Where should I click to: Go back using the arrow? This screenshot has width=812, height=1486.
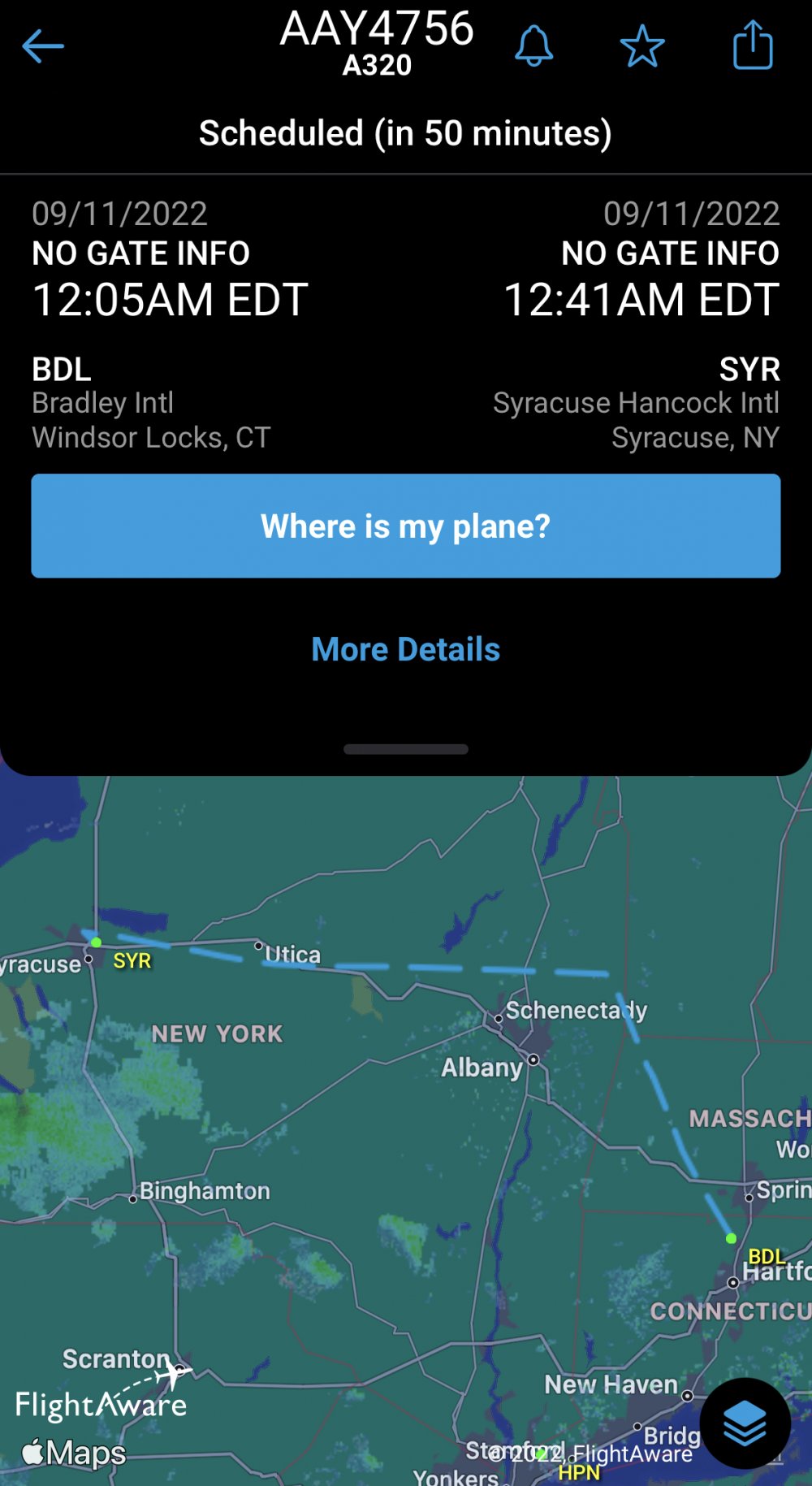(x=43, y=46)
